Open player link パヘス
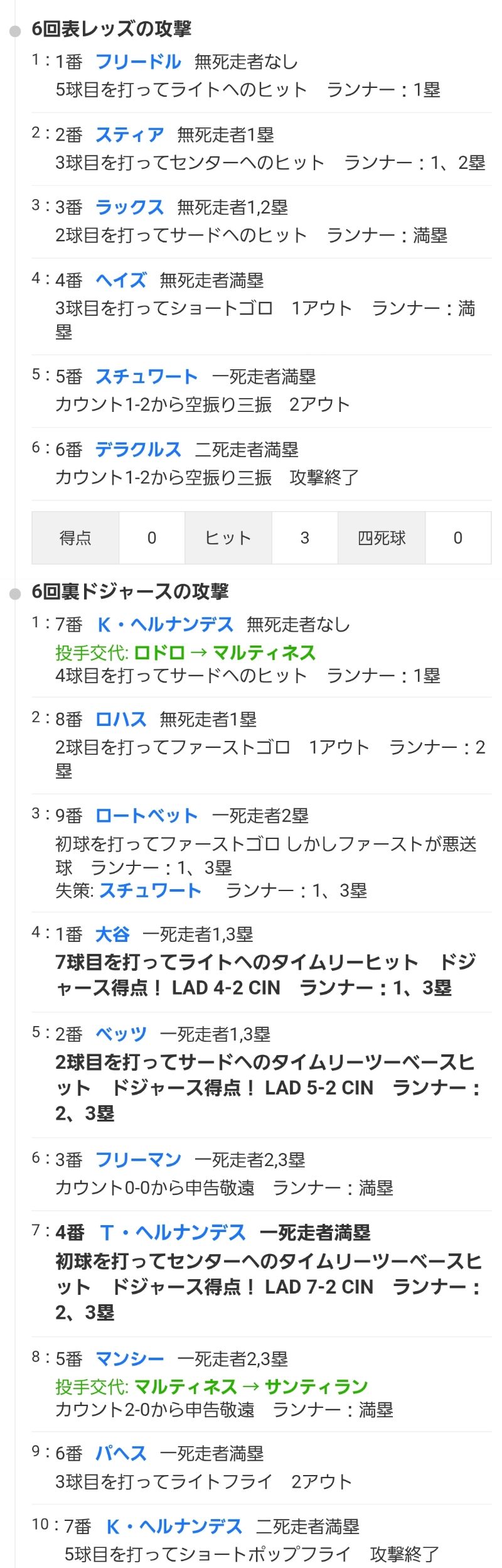This screenshot has width=502, height=1568. pyautogui.click(x=120, y=1453)
